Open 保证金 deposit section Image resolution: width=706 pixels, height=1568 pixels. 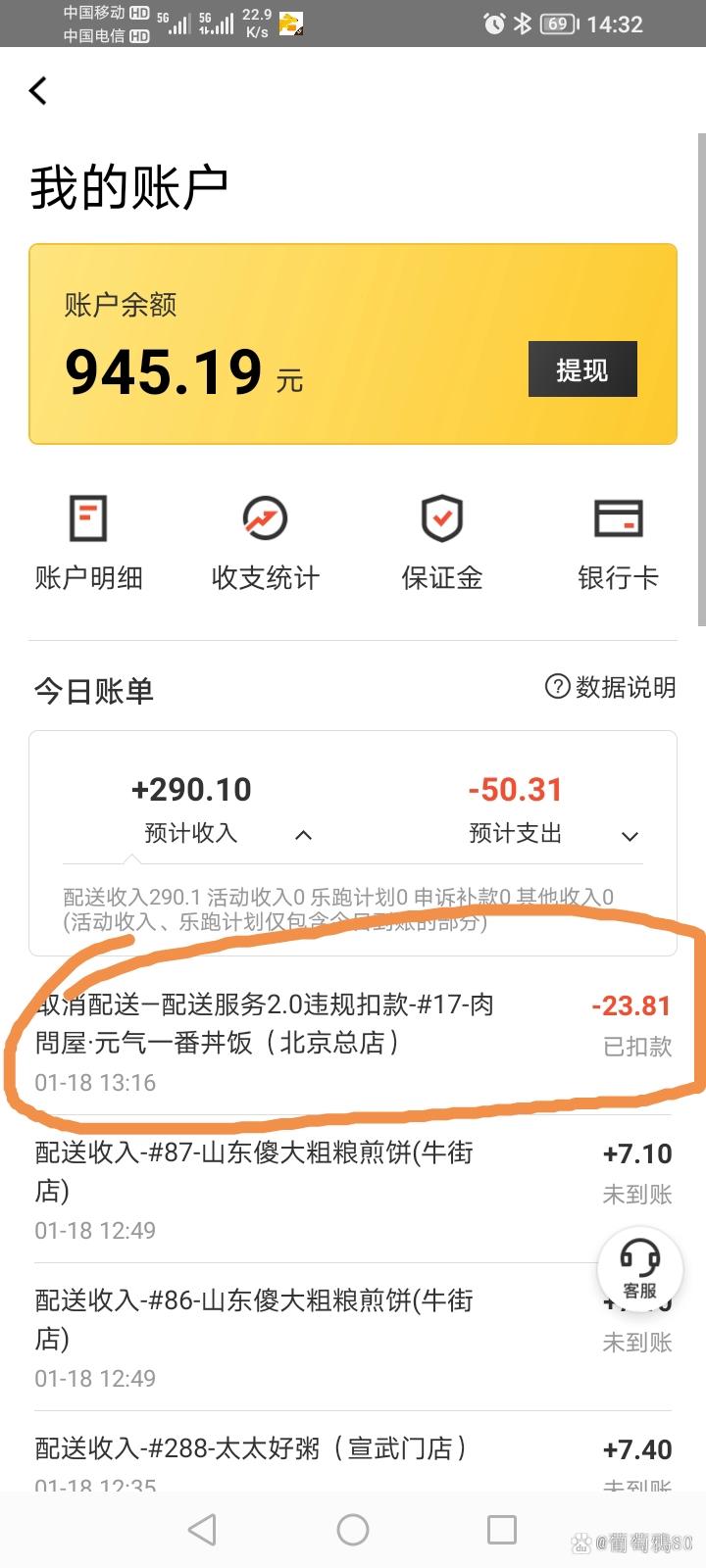click(x=441, y=543)
